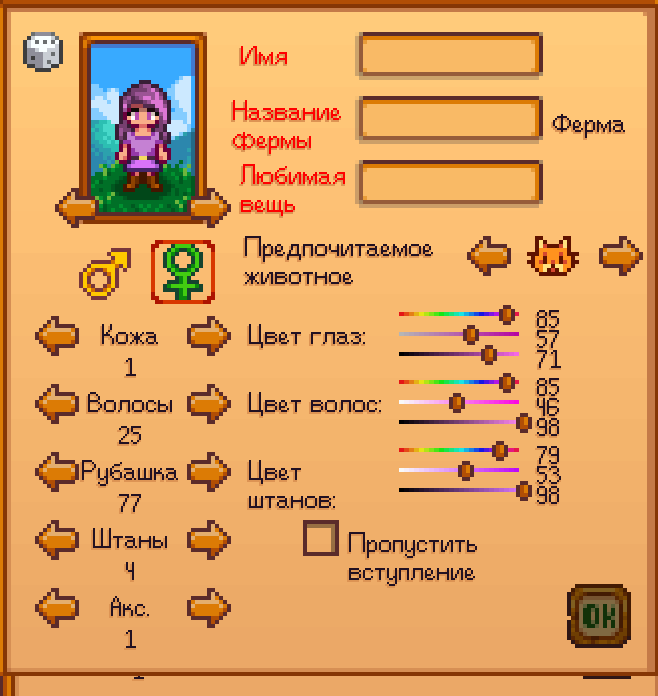Choose the next Кожа skin option
Viewport: 658px width, 696px height.
[x=209, y=336]
